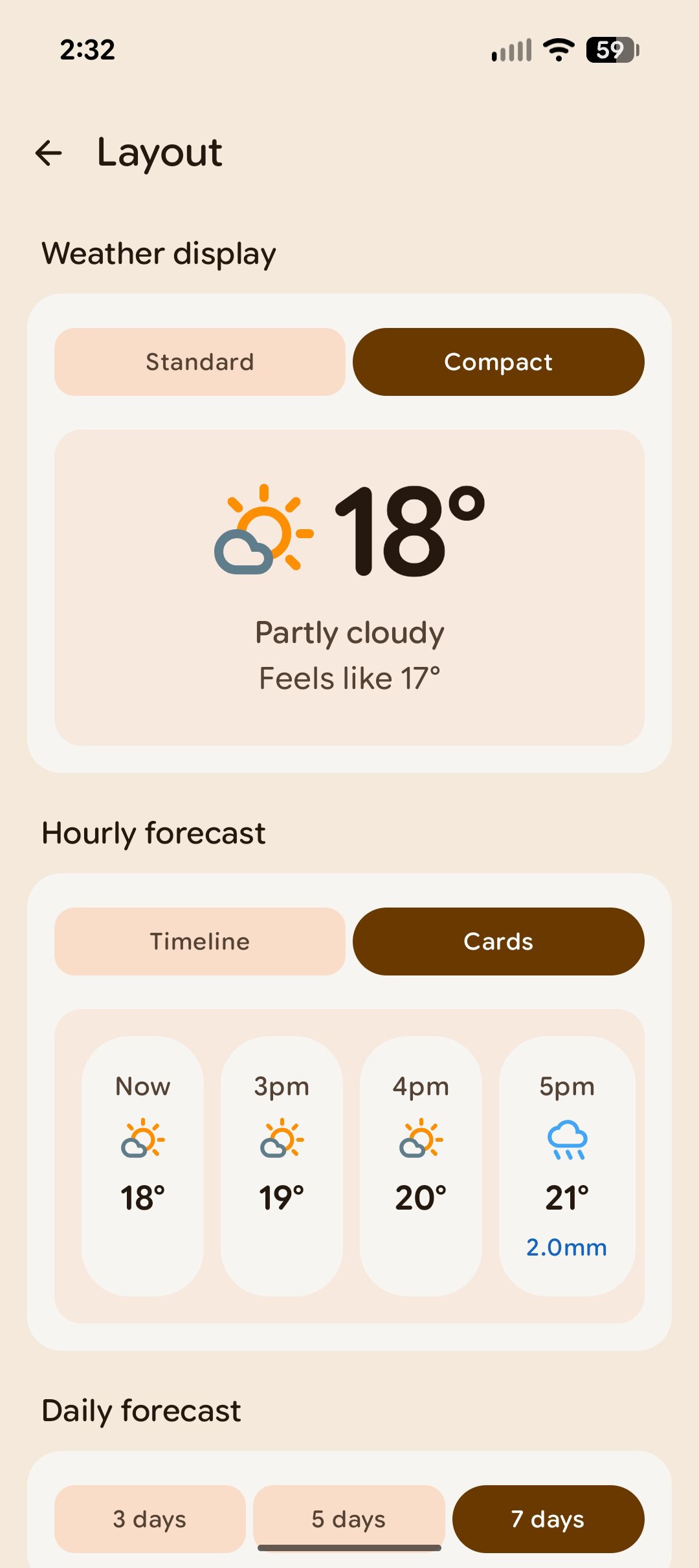Enable the 7 days daily forecast option

tap(548, 1520)
